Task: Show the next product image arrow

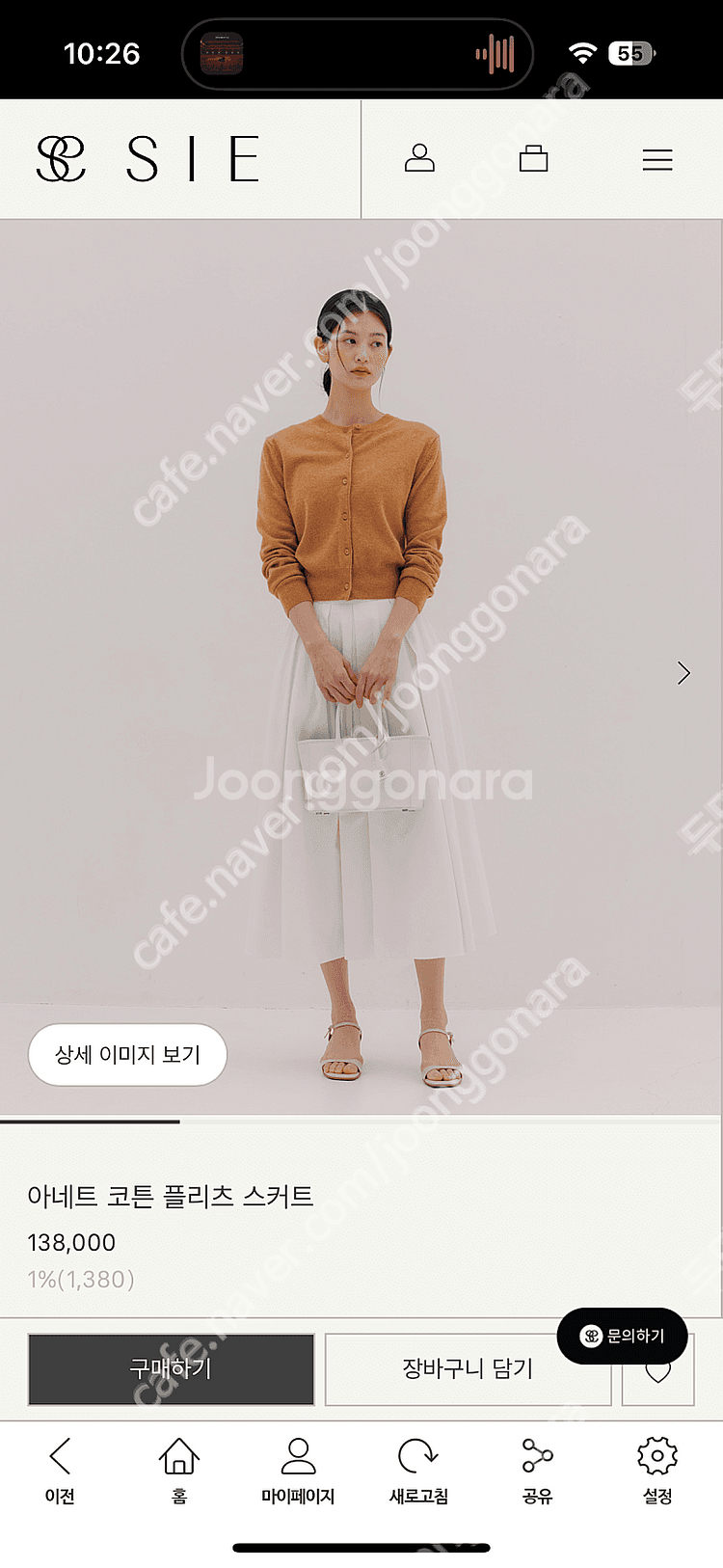Action: tap(683, 673)
